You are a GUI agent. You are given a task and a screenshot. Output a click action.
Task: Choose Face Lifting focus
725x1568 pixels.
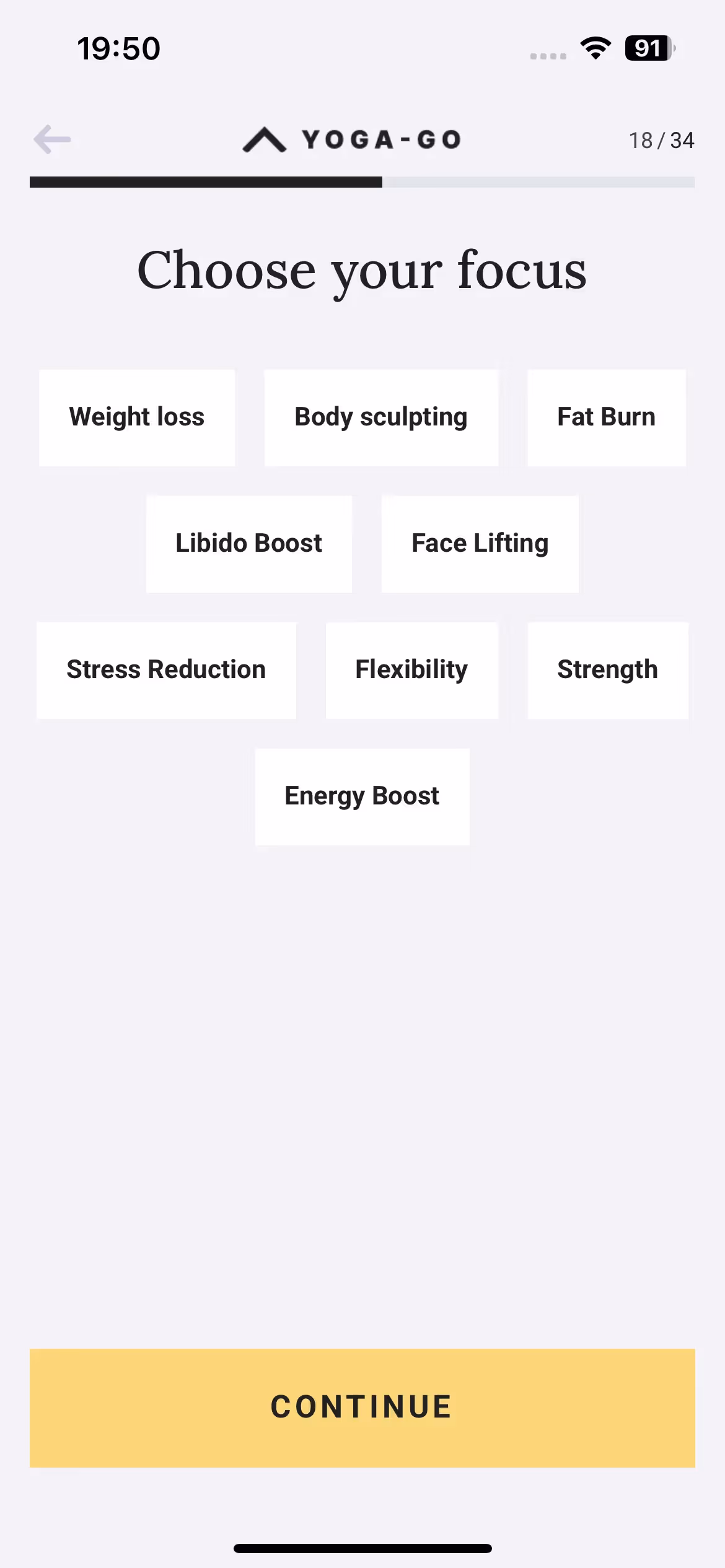[480, 544]
